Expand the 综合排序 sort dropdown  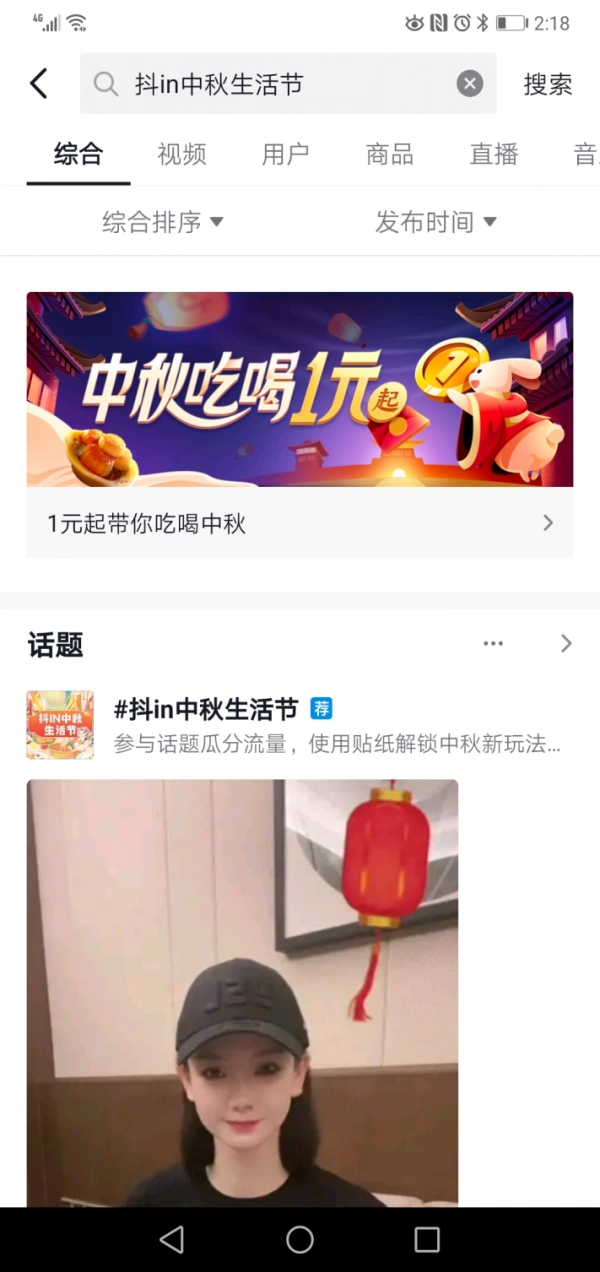tap(162, 222)
